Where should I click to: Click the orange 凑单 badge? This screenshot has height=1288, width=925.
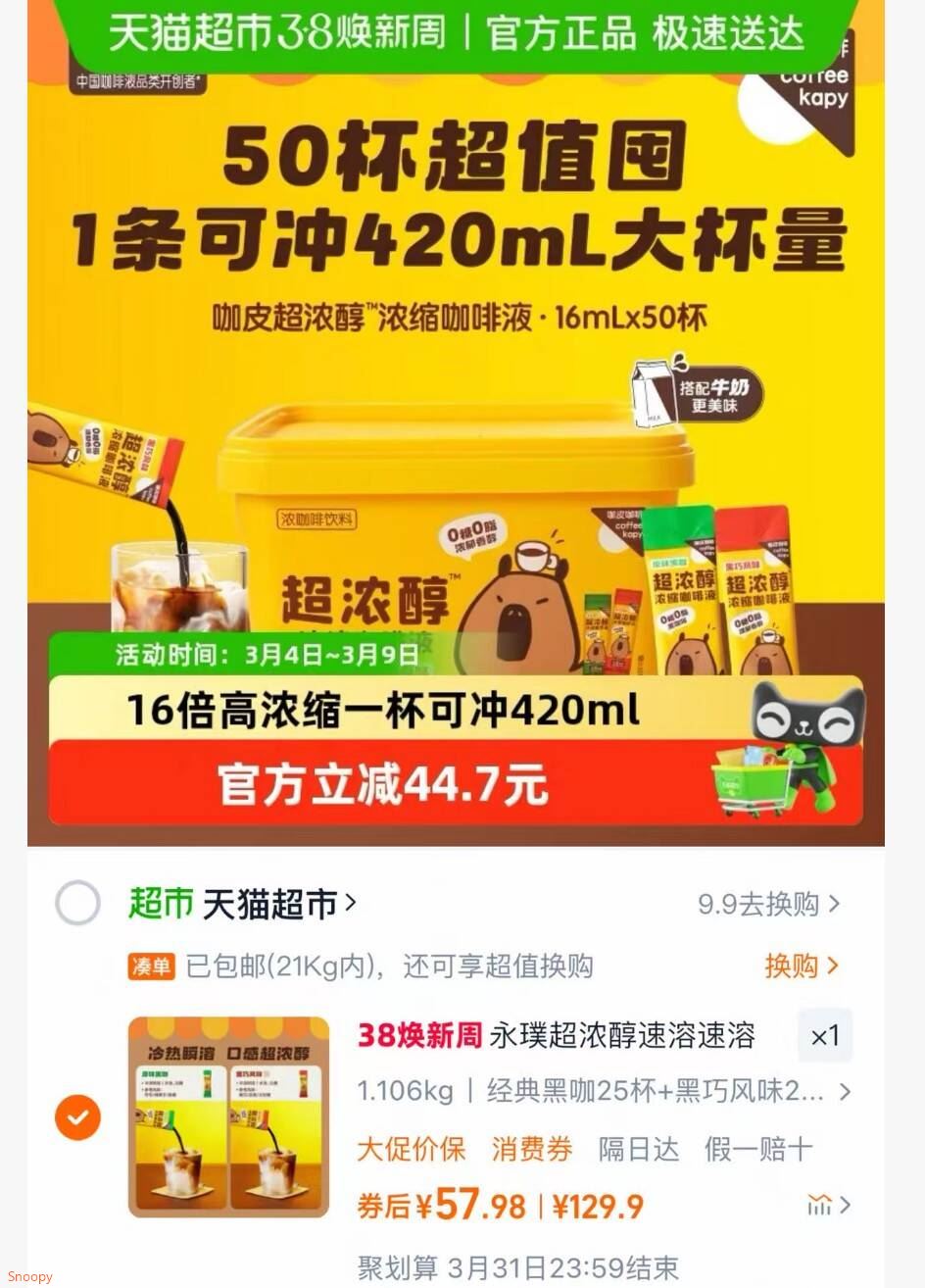pyautogui.click(x=151, y=967)
